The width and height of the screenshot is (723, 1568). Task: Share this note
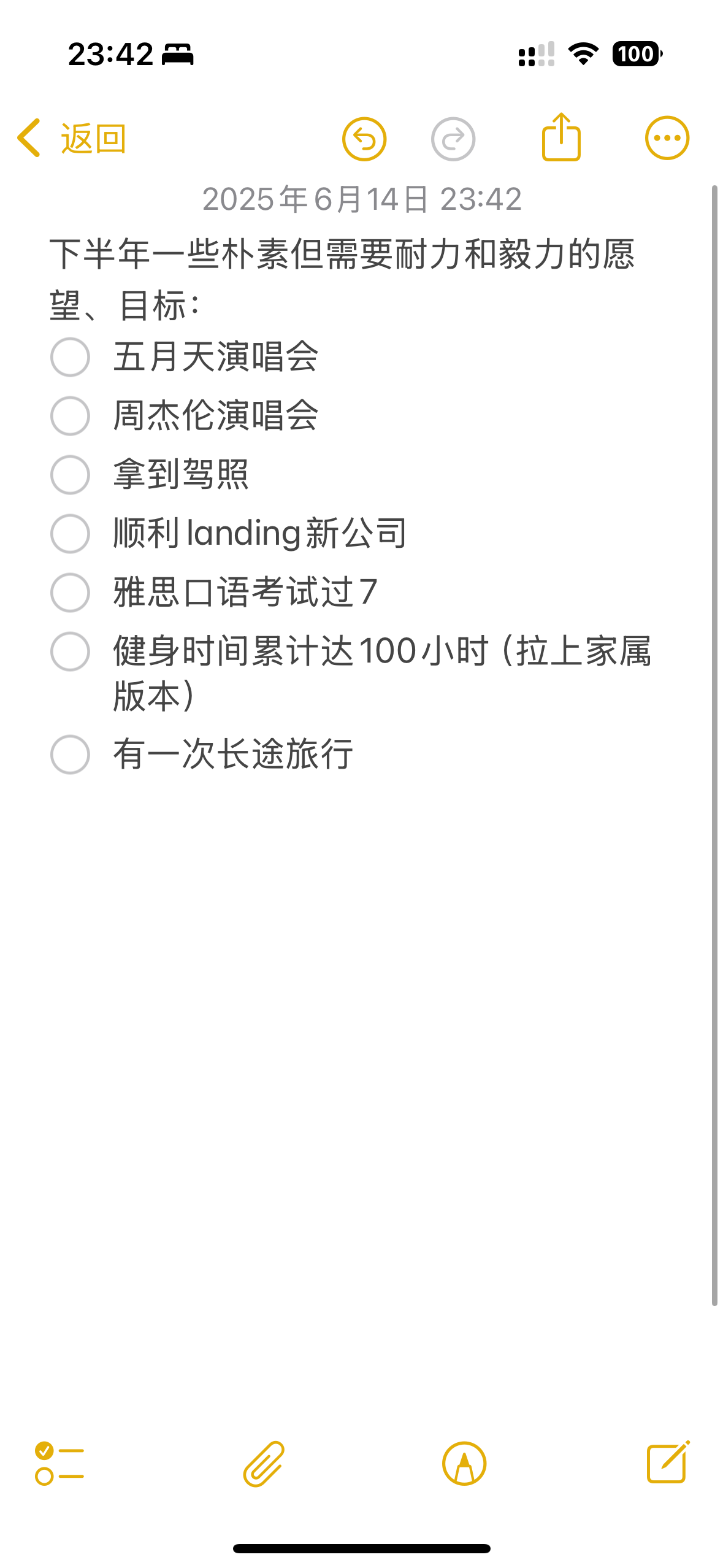click(561, 137)
